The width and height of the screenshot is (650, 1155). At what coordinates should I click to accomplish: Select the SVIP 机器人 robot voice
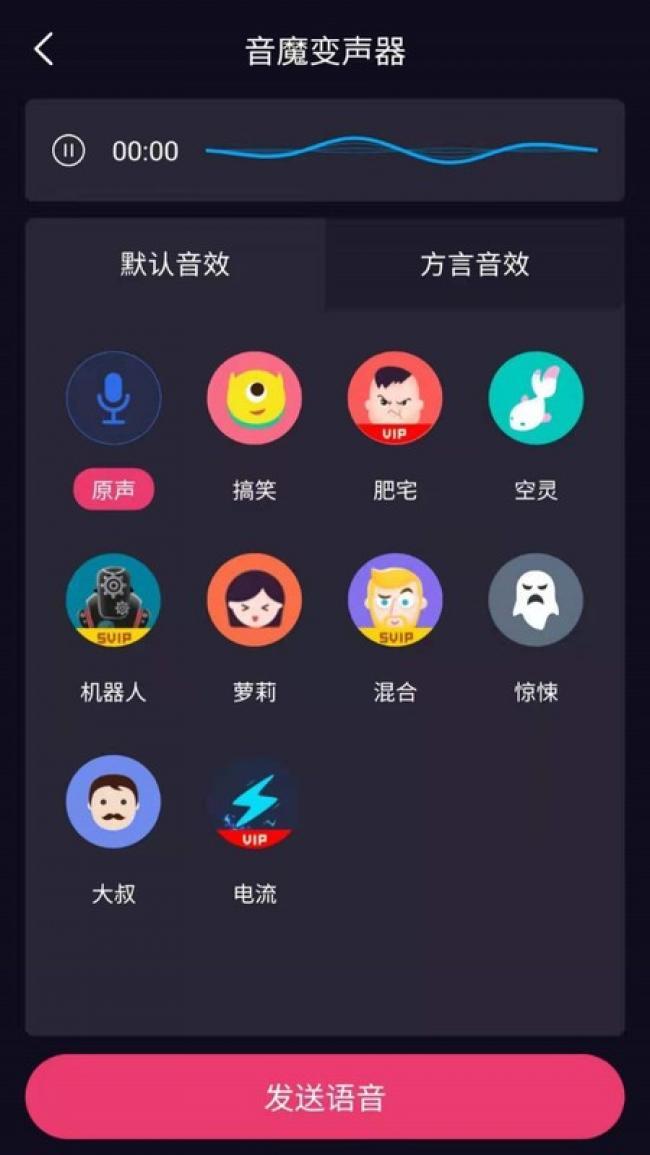(113, 601)
